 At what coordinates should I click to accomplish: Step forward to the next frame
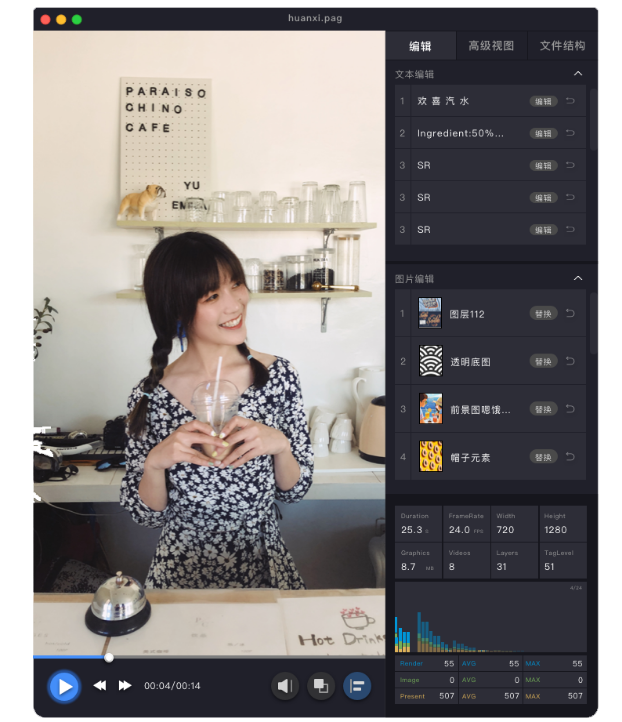click(125, 686)
